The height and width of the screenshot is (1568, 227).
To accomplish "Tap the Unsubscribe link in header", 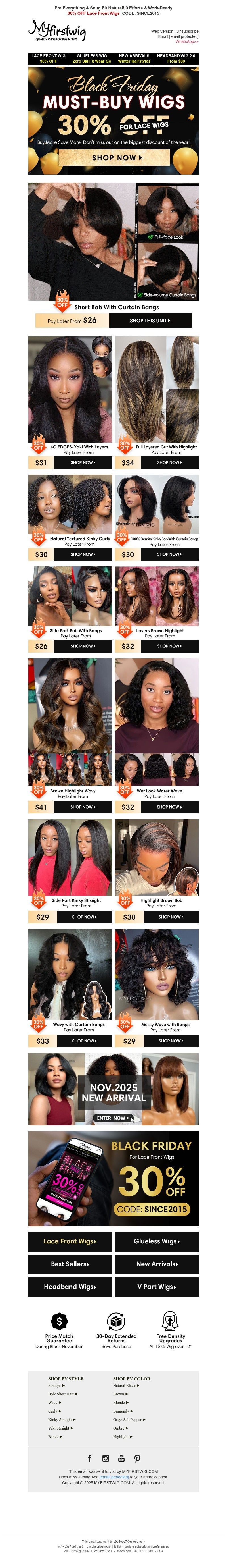I will (x=187, y=31).
